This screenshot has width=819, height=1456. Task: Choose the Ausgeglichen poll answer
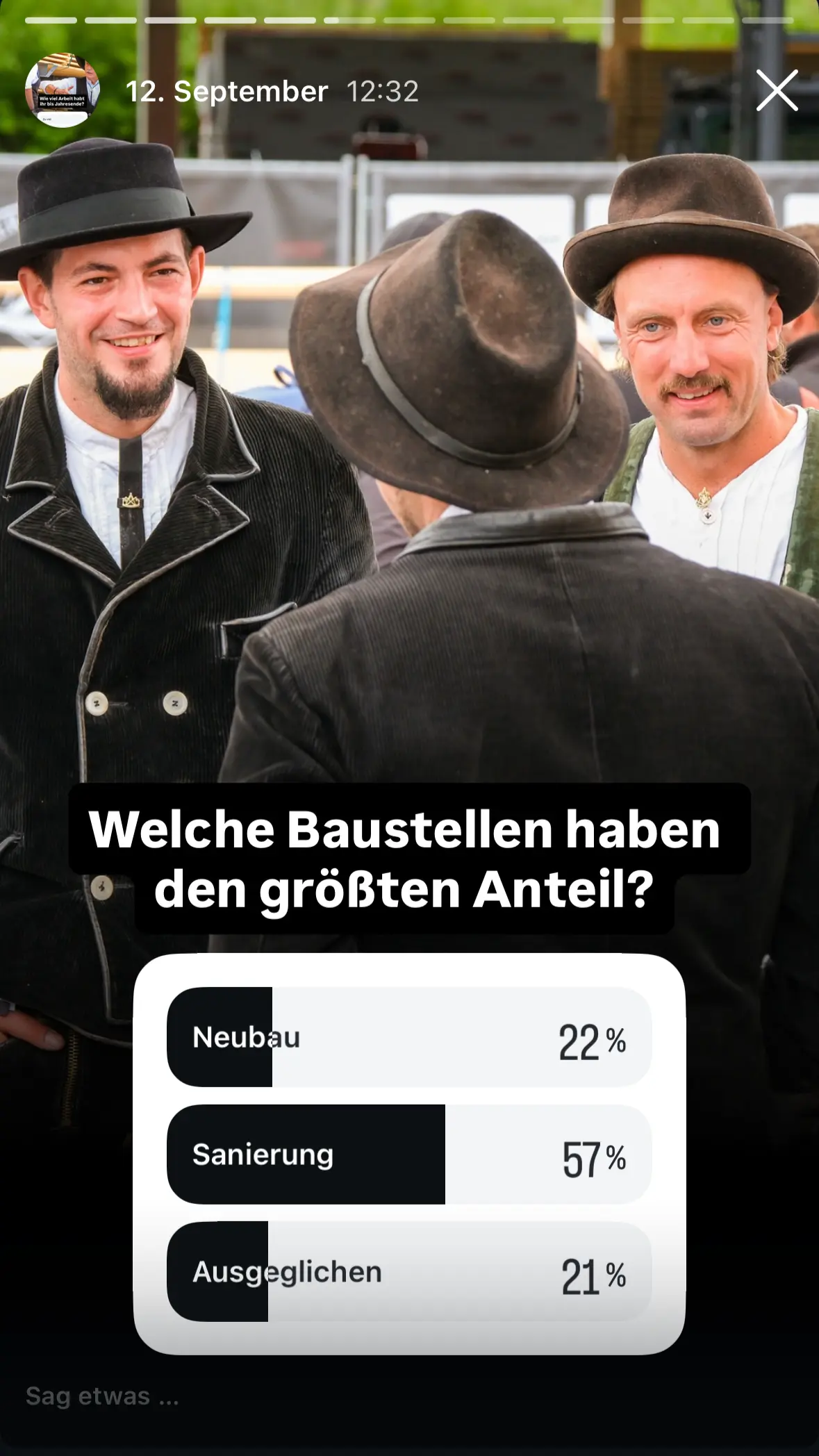coord(409,1271)
